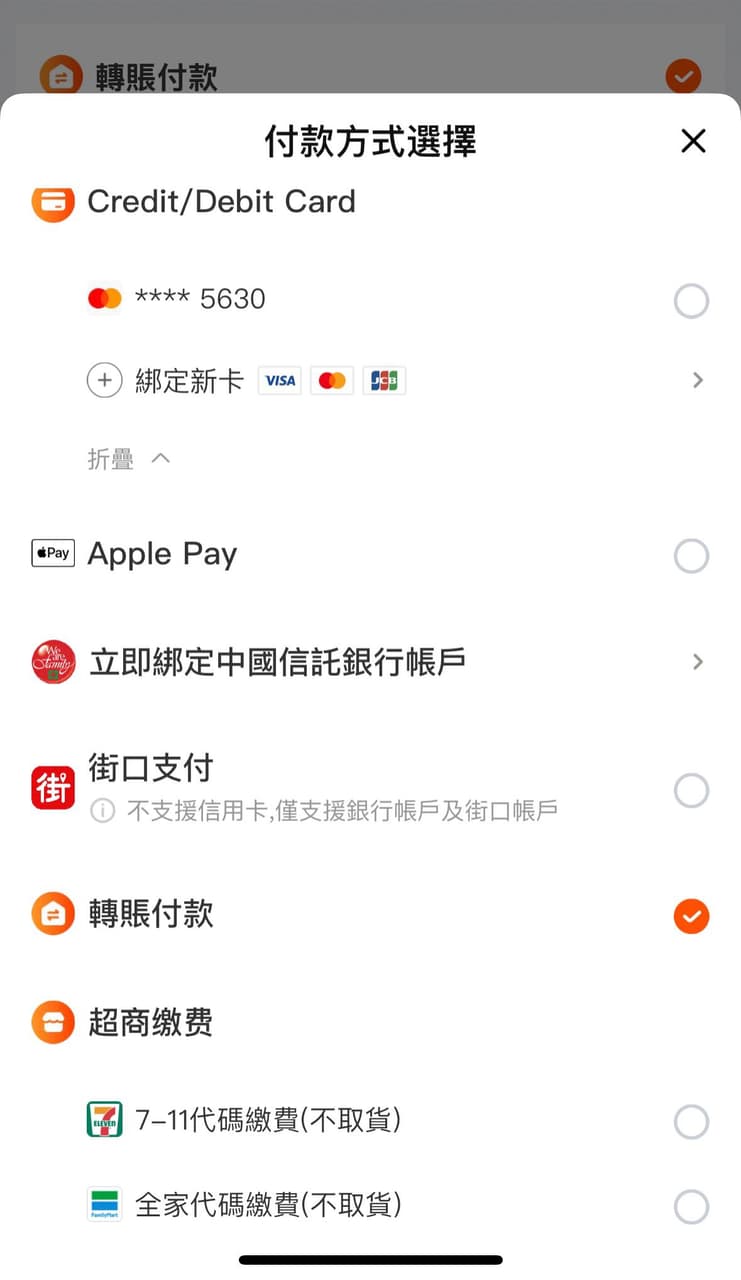Tap the plus icon to add new card

click(x=104, y=380)
